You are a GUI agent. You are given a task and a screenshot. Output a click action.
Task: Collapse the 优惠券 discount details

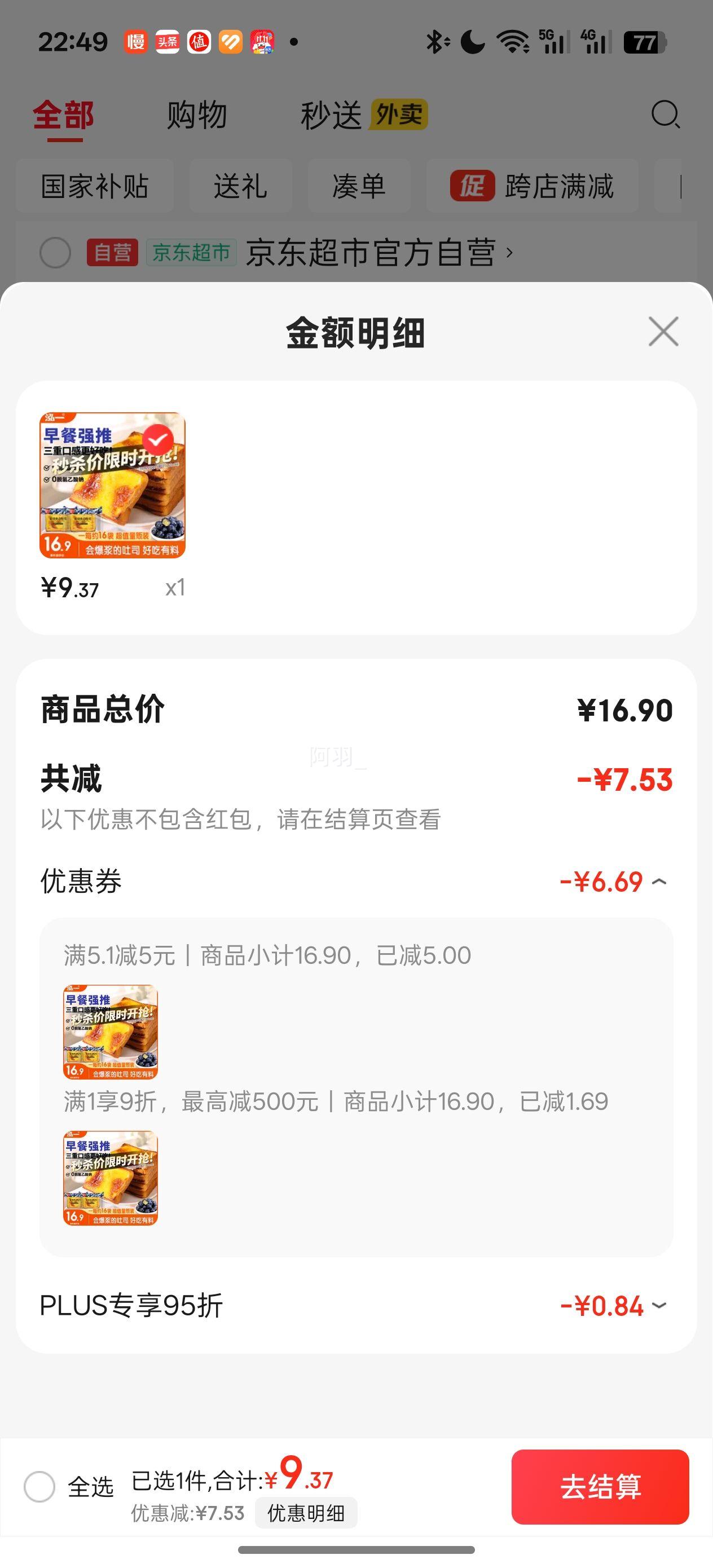(659, 882)
